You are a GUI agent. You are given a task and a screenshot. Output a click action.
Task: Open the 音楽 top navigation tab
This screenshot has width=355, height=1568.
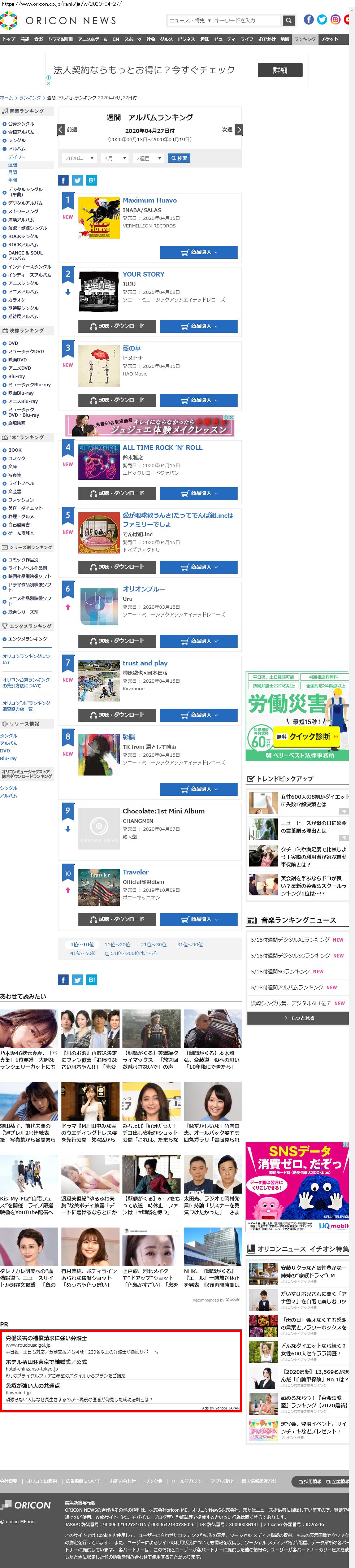pos(38,39)
